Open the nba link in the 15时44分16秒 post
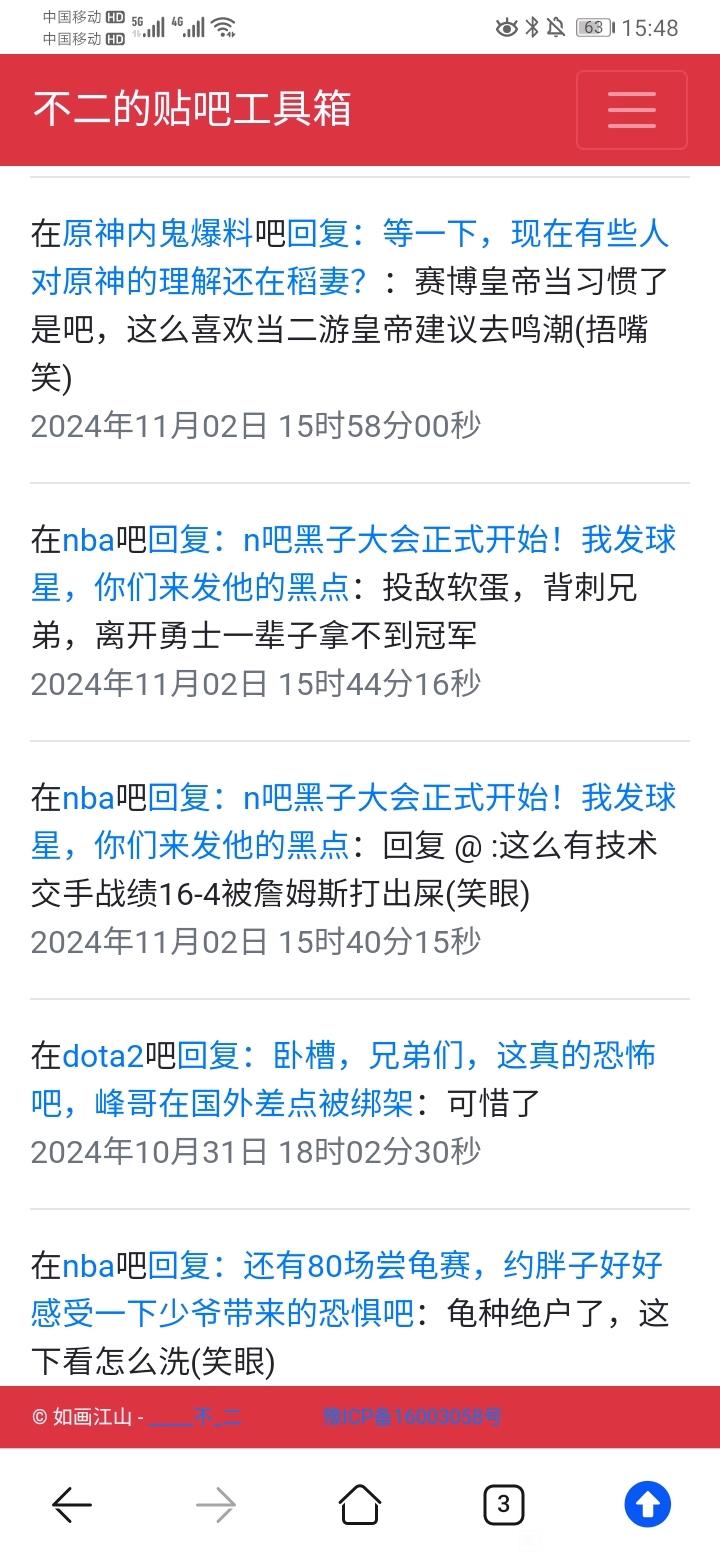720x1560 pixels. pos(89,540)
